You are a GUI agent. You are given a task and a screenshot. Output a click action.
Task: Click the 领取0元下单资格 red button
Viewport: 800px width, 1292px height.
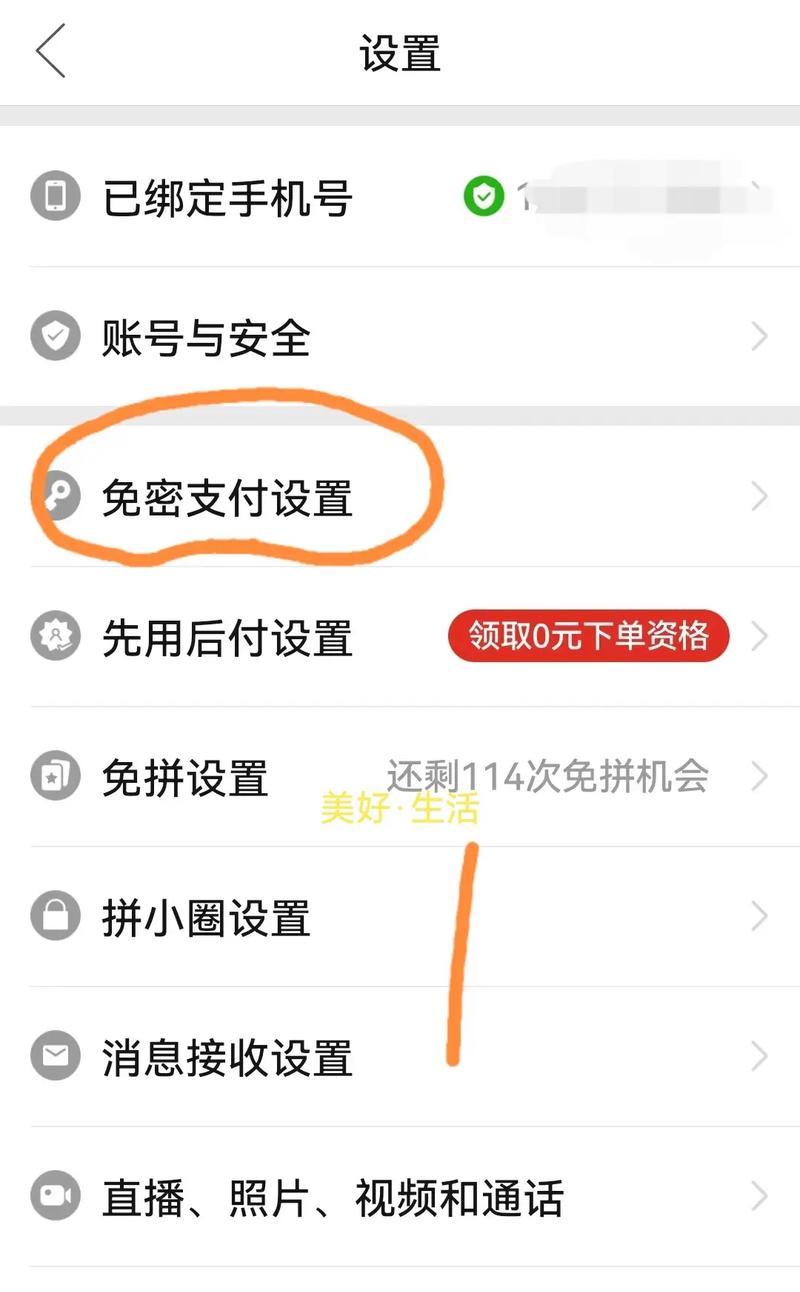[588, 636]
